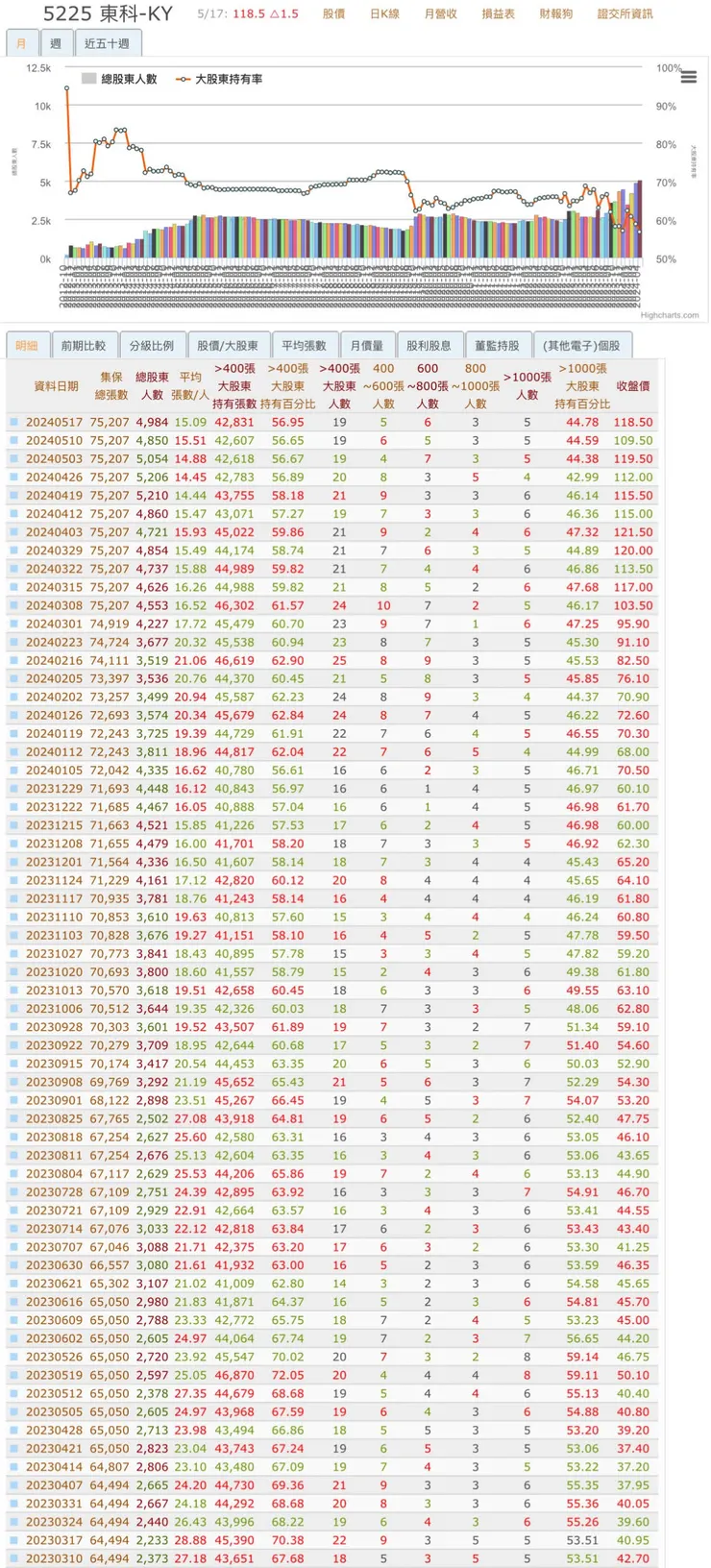
Task: Switch to the 董監持股 tab
Action: tap(497, 346)
